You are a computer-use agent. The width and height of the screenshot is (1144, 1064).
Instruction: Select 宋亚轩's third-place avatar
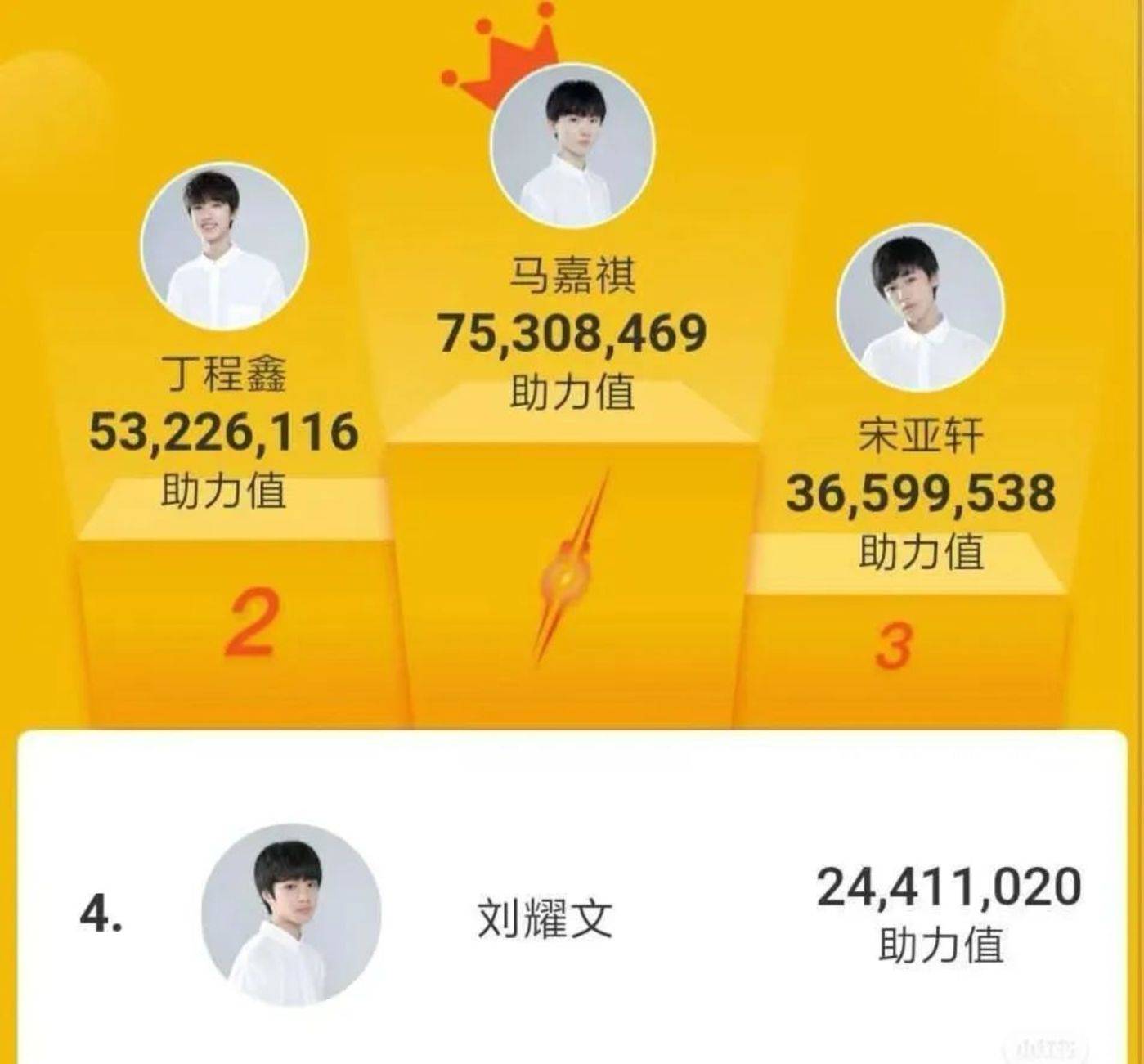click(921, 307)
